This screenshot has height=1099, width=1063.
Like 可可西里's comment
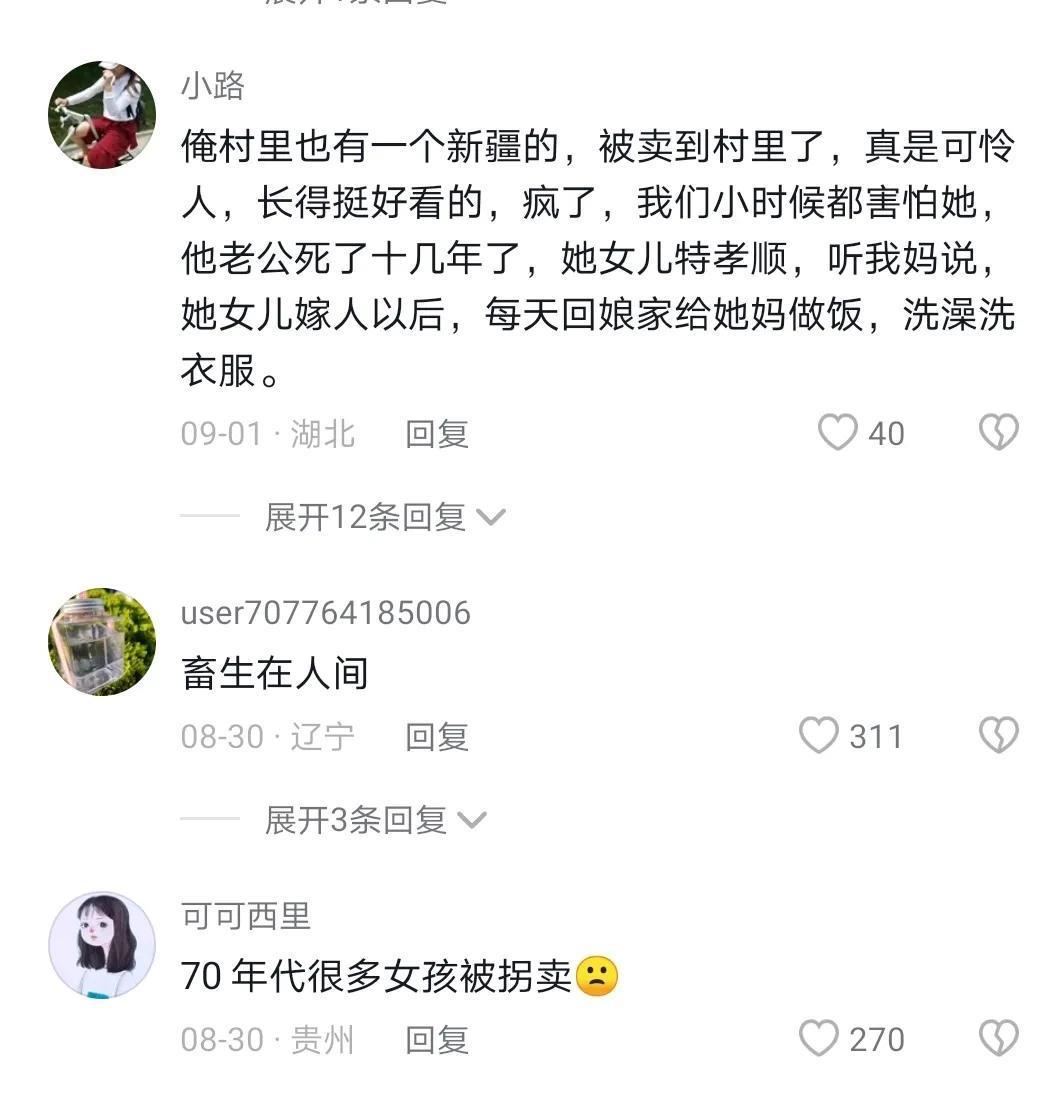[x=819, y=1039]
